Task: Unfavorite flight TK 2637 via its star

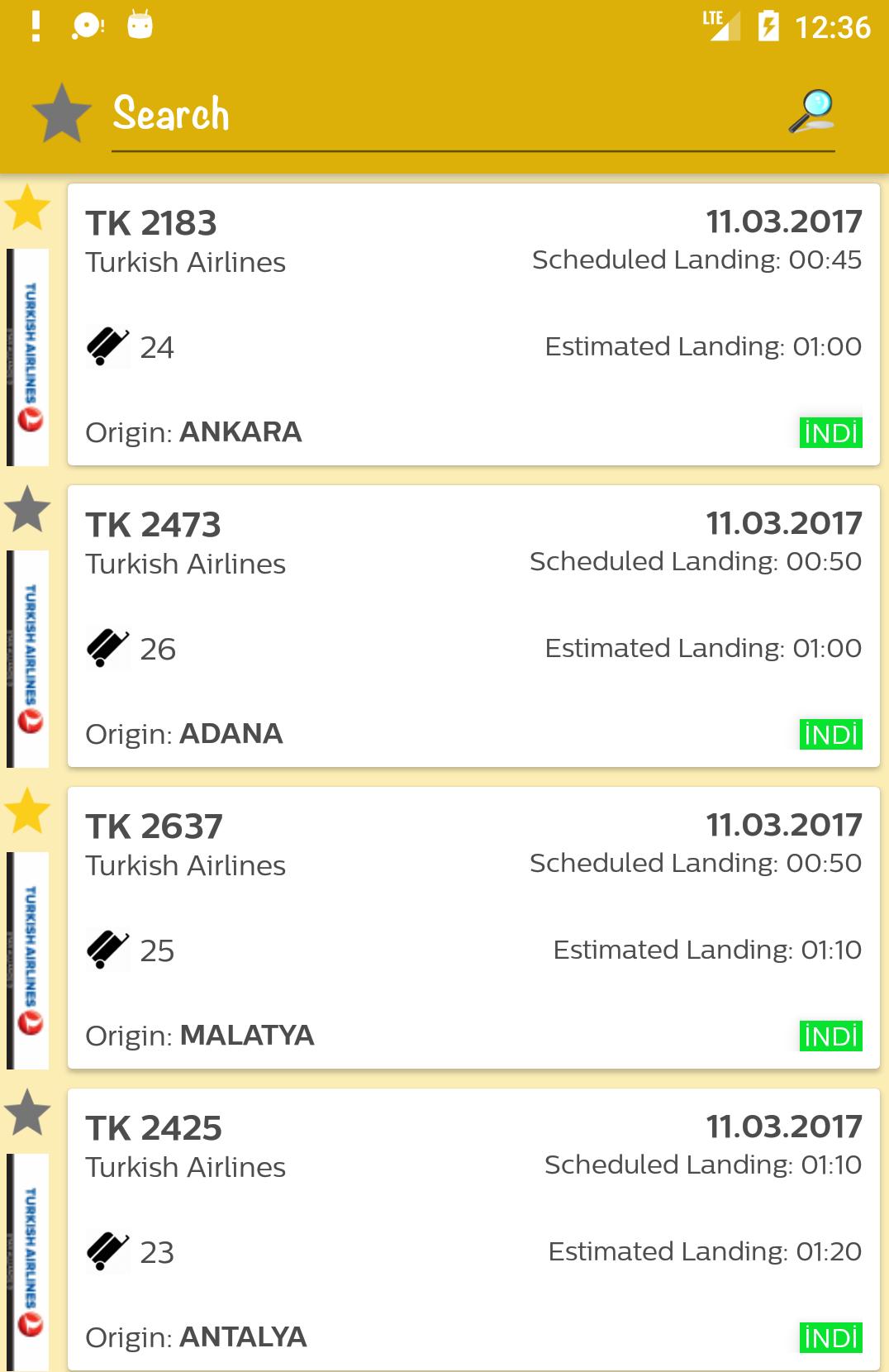Action: pyautogui.click(x=26, y=816)
